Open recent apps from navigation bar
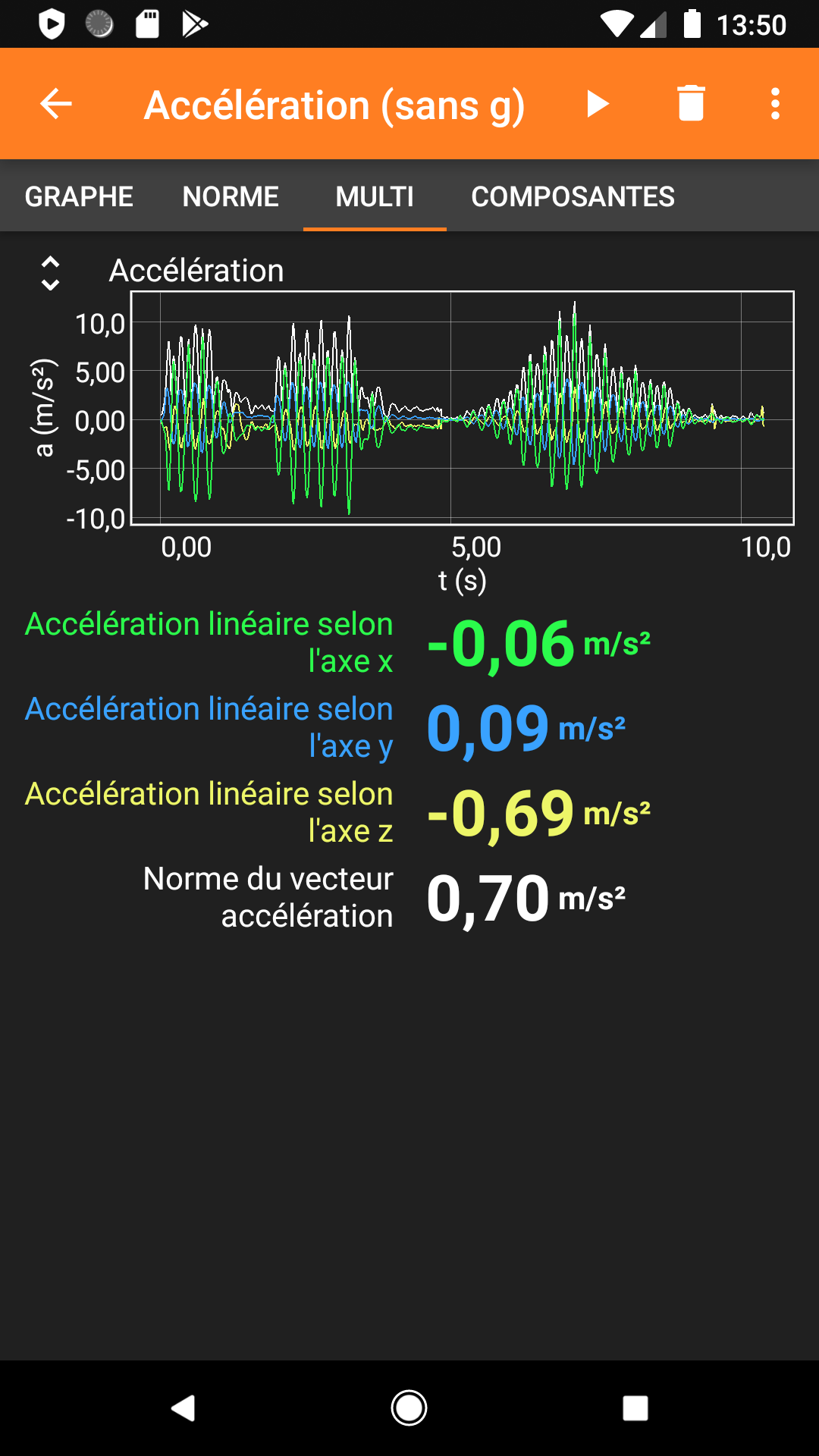The image size is (819, 1456). click(x=635, y=1408)
